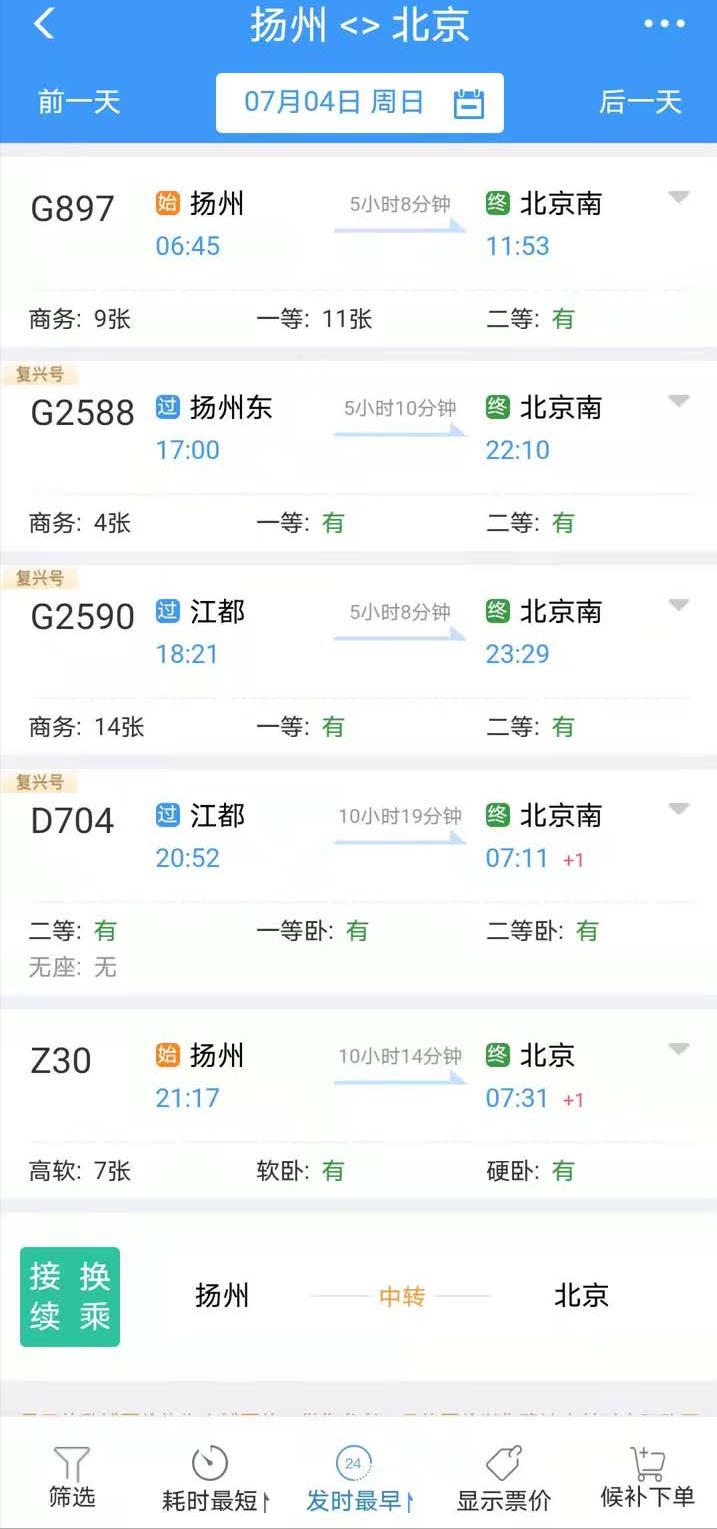The width and height of the screenshot is (717, 1529).
Task: Expand details arrow for D704
Action: (679, 809)
